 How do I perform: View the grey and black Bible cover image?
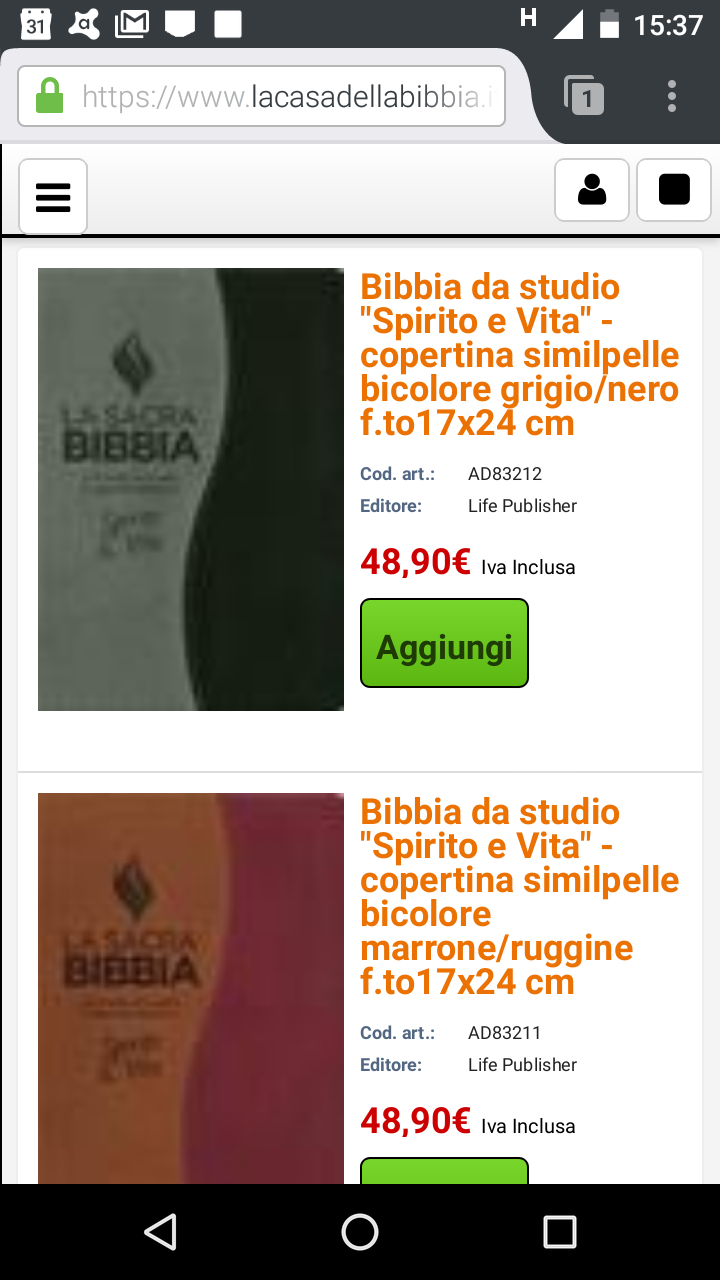pos(191,489)
